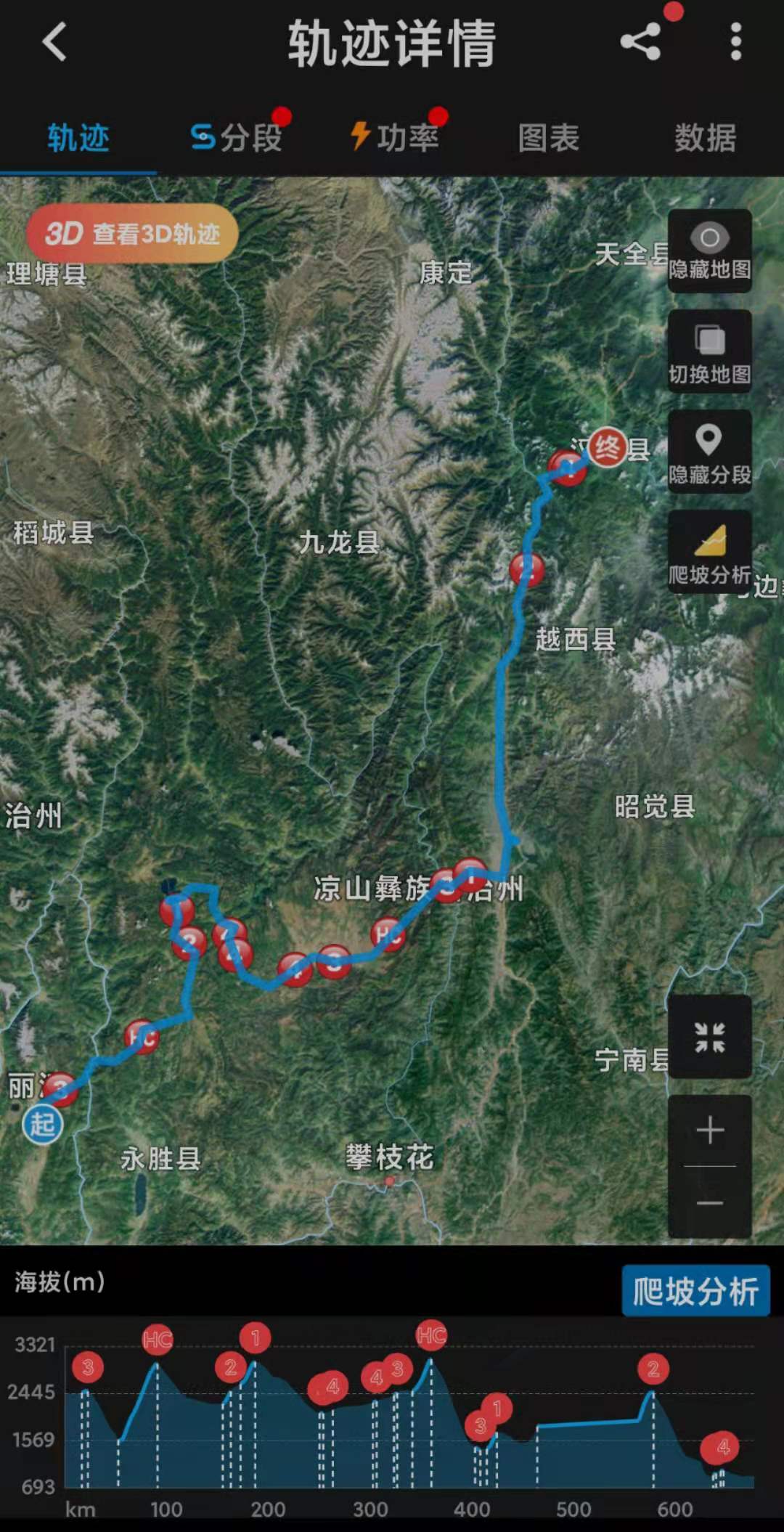
Task: Tap the 起 start marker on map
Action: click(x=43, y=1124)
